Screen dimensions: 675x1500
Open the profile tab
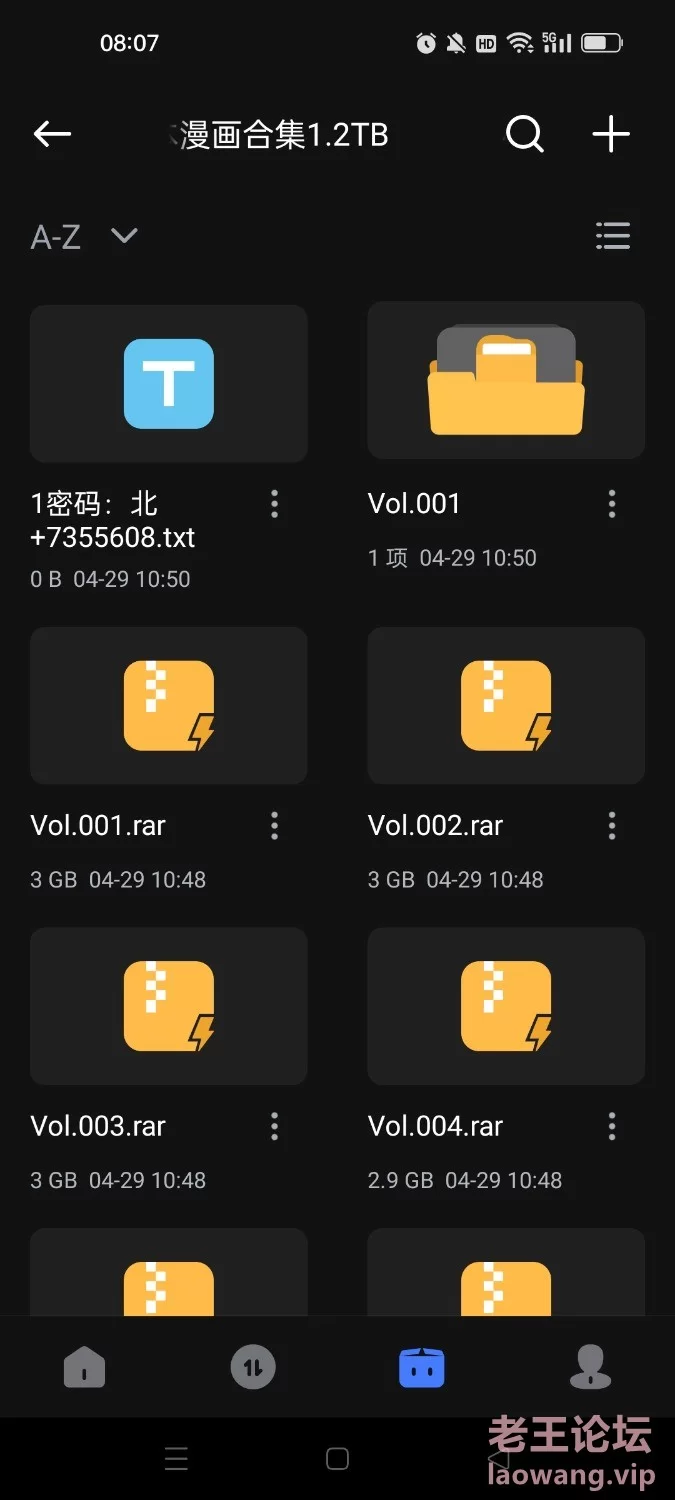pos(590,1367)
